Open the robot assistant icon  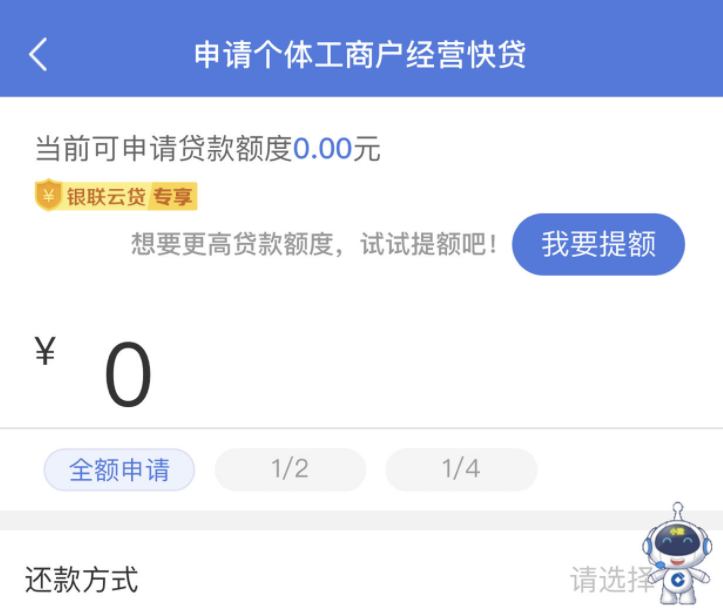[x=677, y=556]
